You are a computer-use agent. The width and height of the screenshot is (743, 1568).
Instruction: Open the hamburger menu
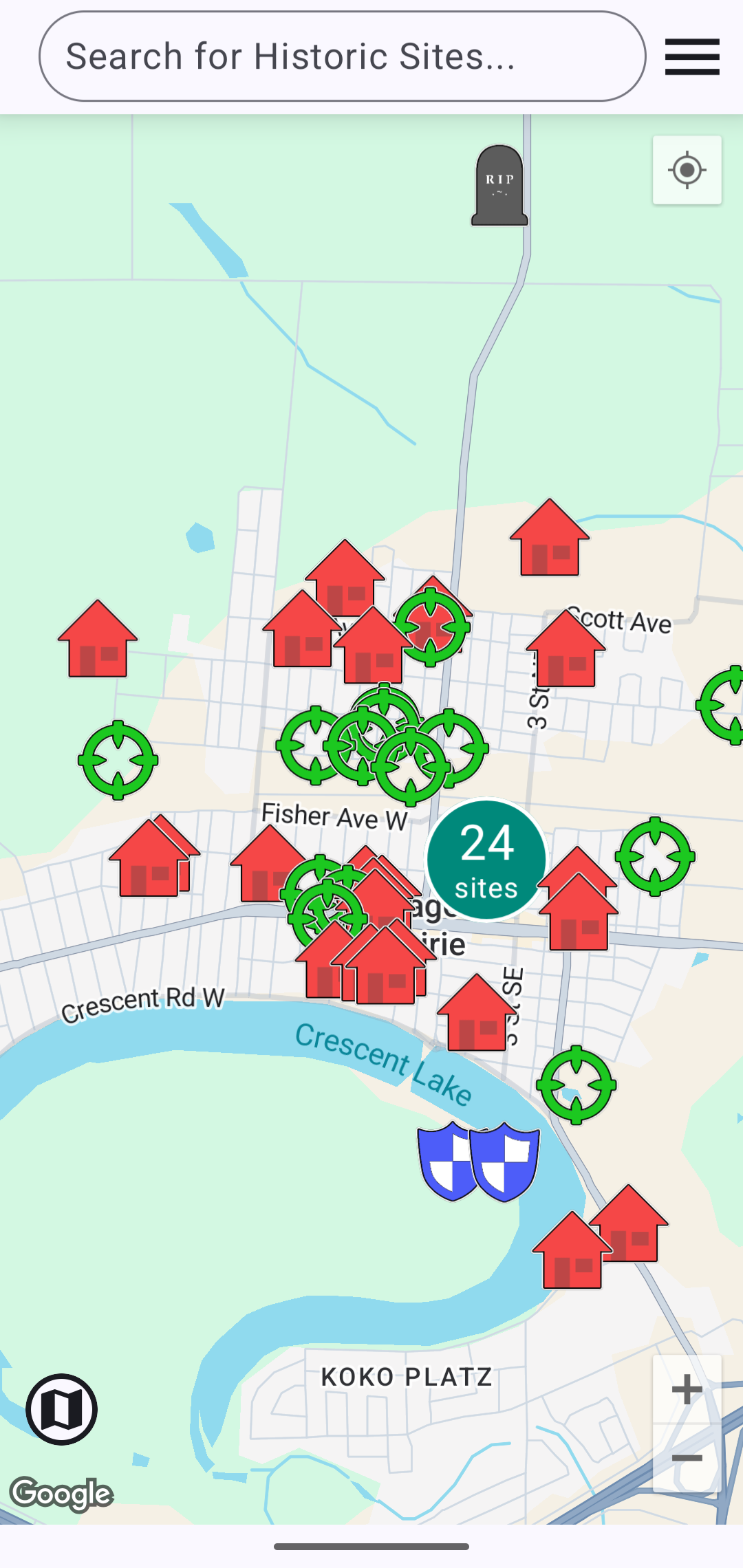click(x=692, y=56)
